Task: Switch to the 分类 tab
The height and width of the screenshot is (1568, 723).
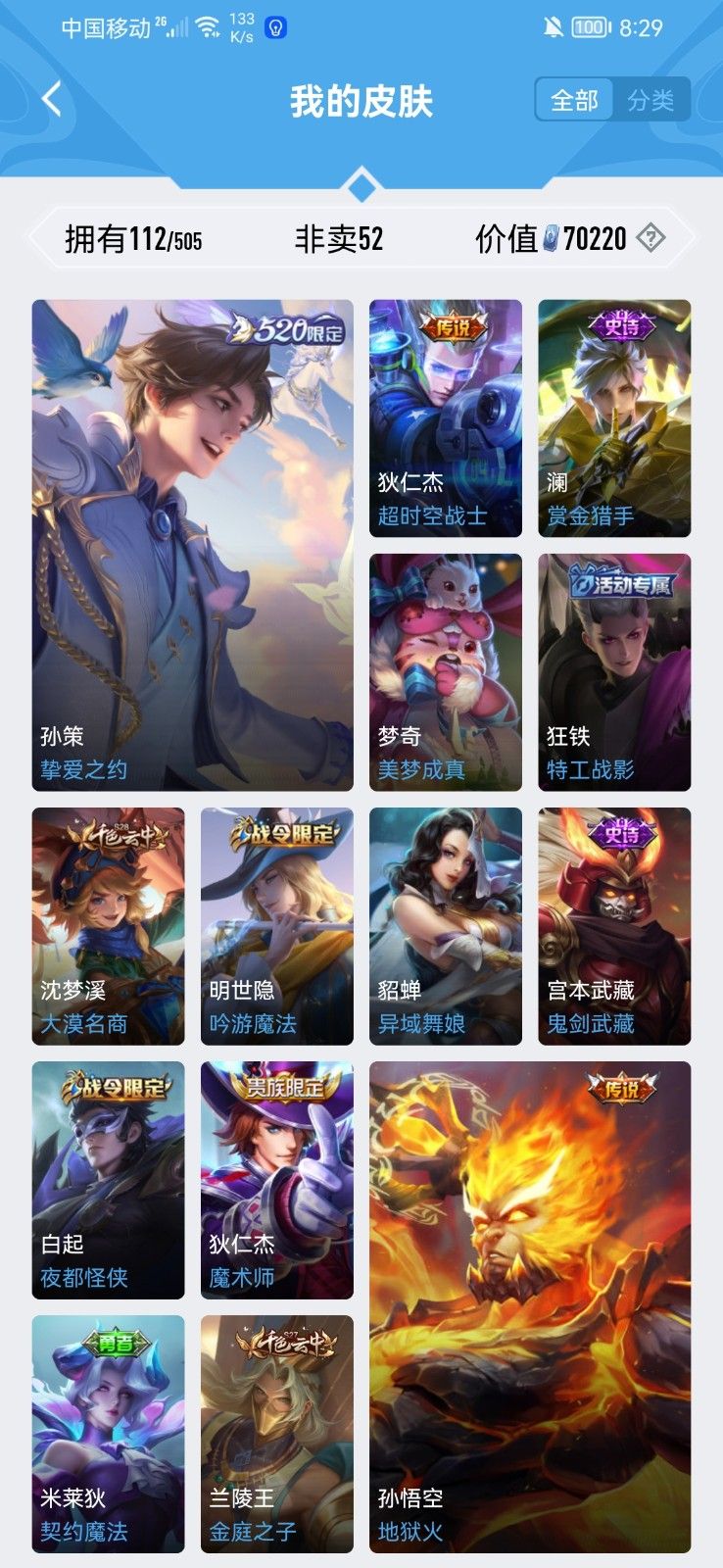Action: click(651, 100)
